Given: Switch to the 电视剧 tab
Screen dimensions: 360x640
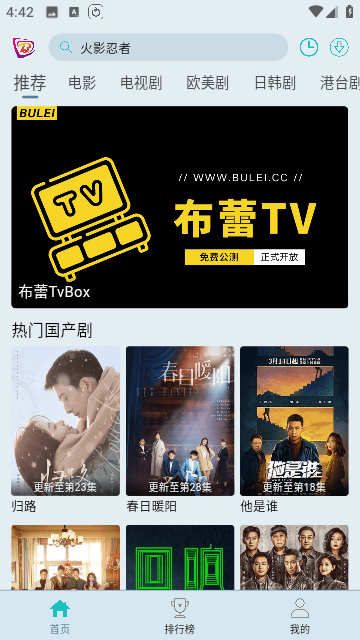Looking at the screenshot, I should 141,83.
